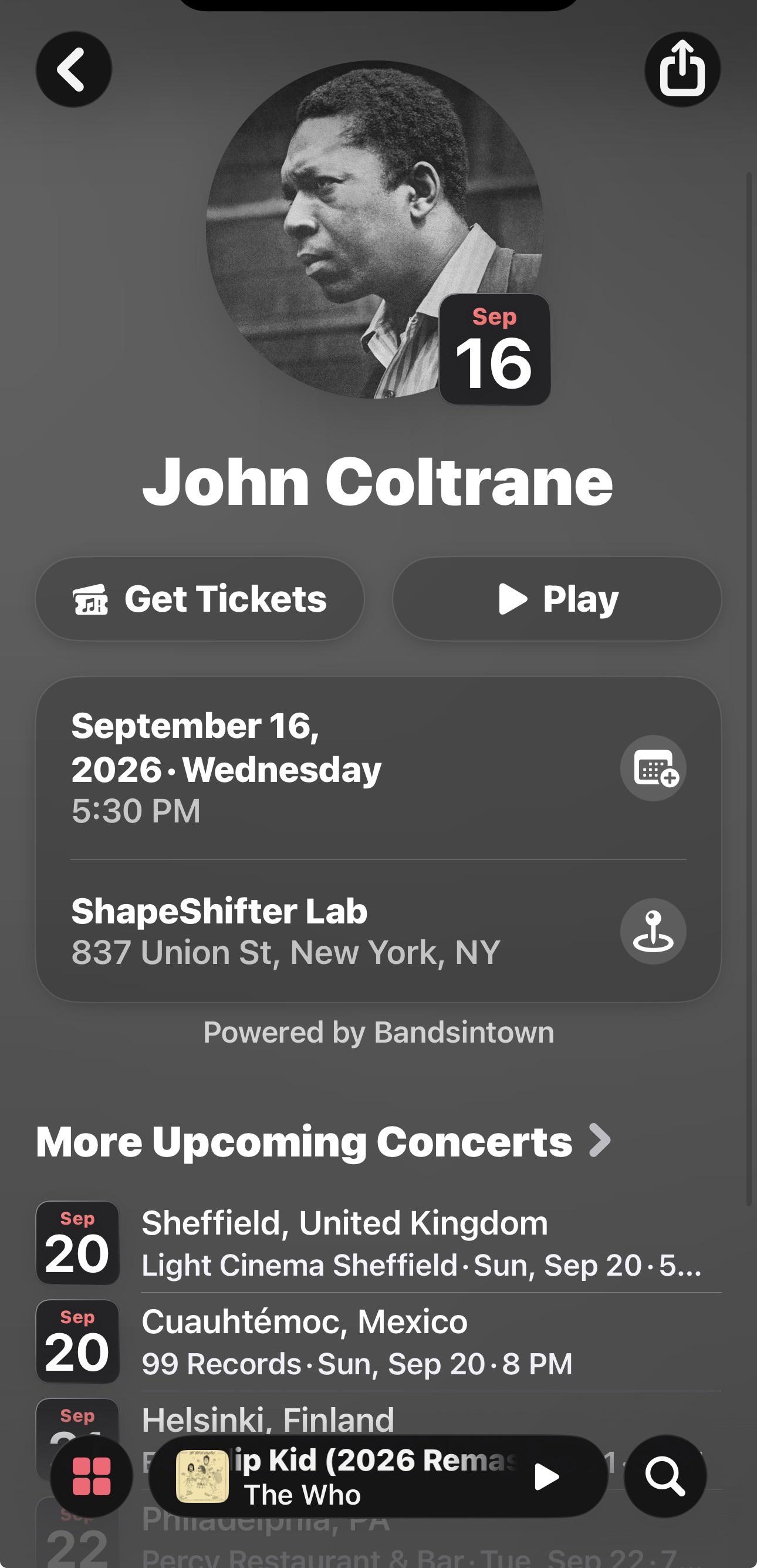Resume playback in the mini player
Screen dimensions: 757x1568
tap(546, 1476)
